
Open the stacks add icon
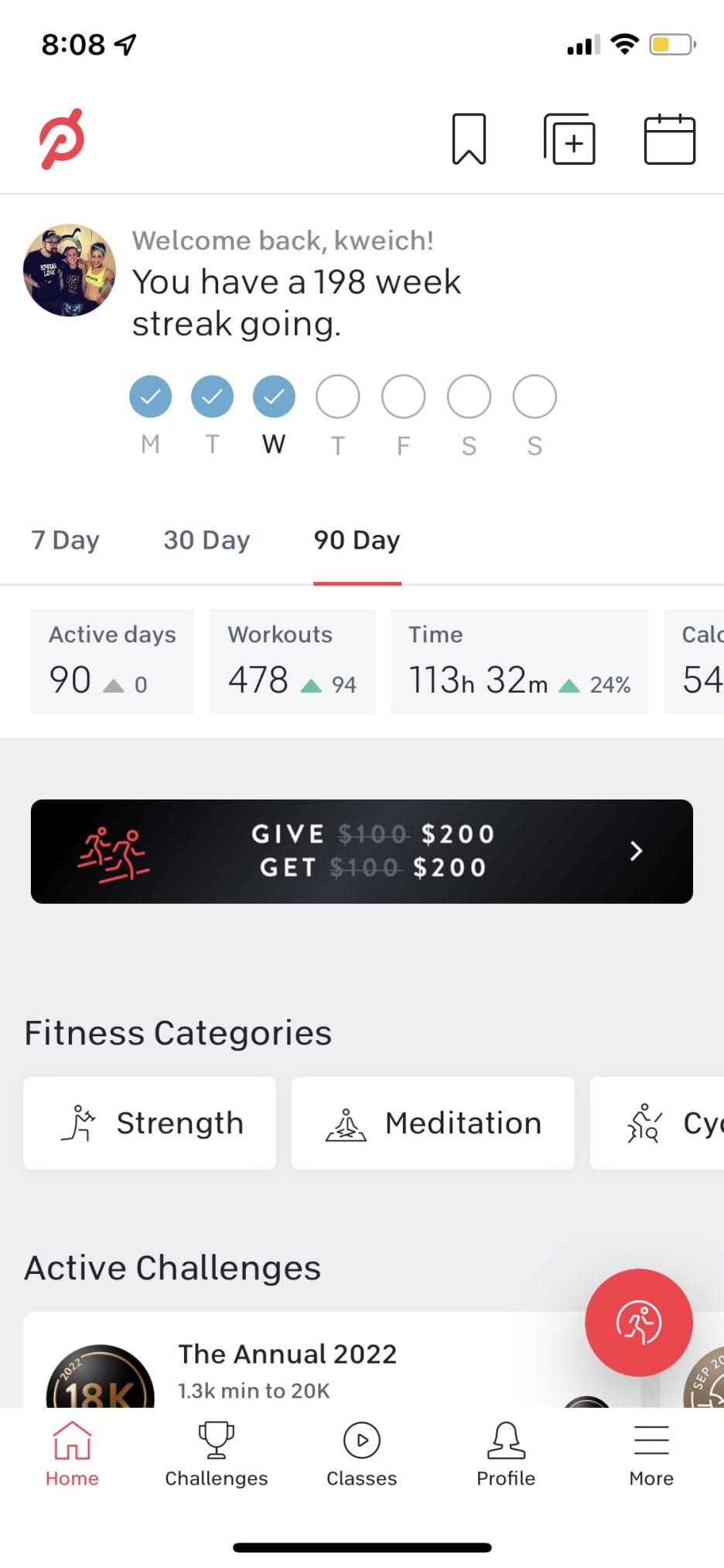pos(569,139)
